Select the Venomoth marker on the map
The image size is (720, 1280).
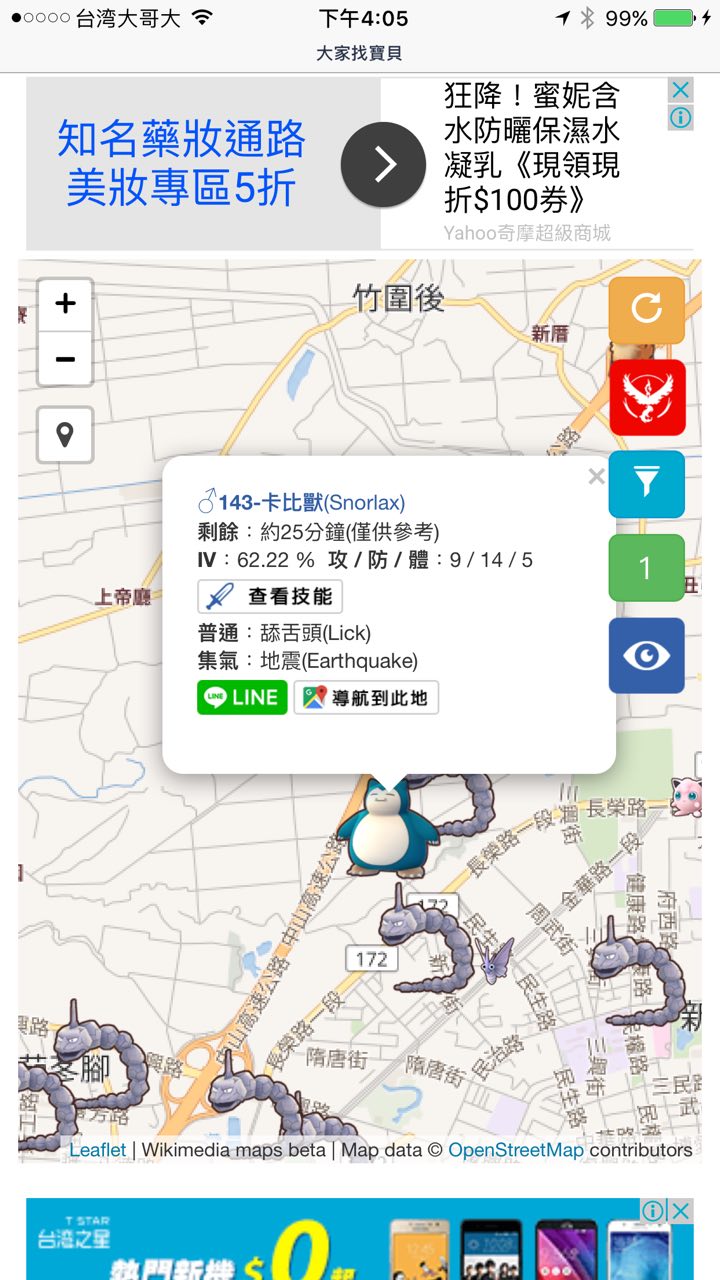[493, 958]
